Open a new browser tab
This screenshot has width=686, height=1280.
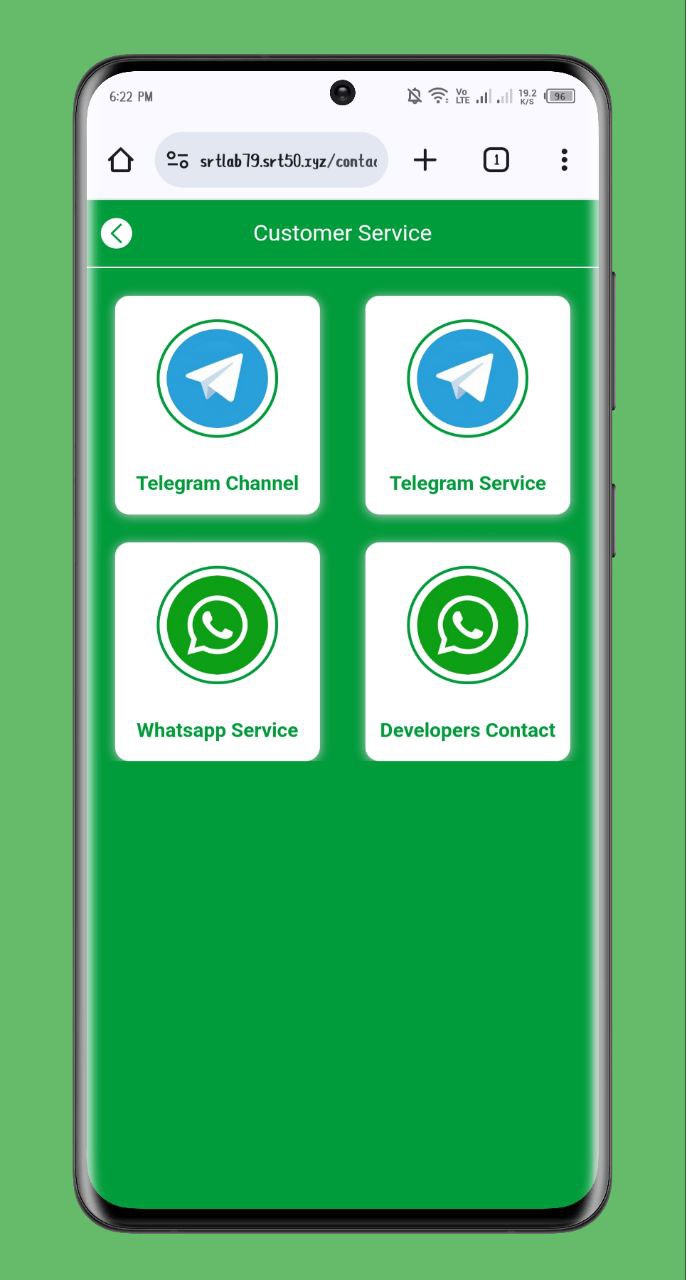coord(425,160)
